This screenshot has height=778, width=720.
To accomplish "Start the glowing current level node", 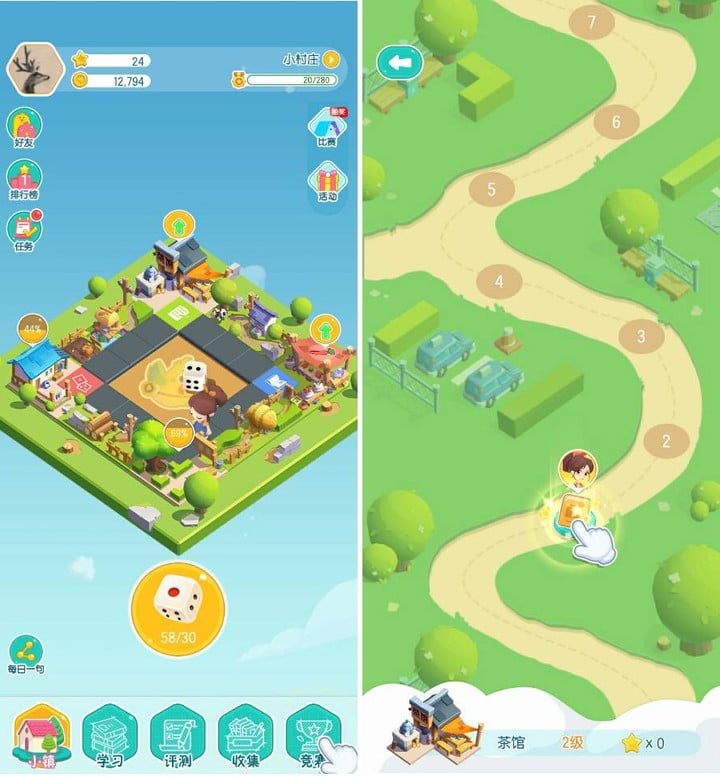I will pos(578,512).
